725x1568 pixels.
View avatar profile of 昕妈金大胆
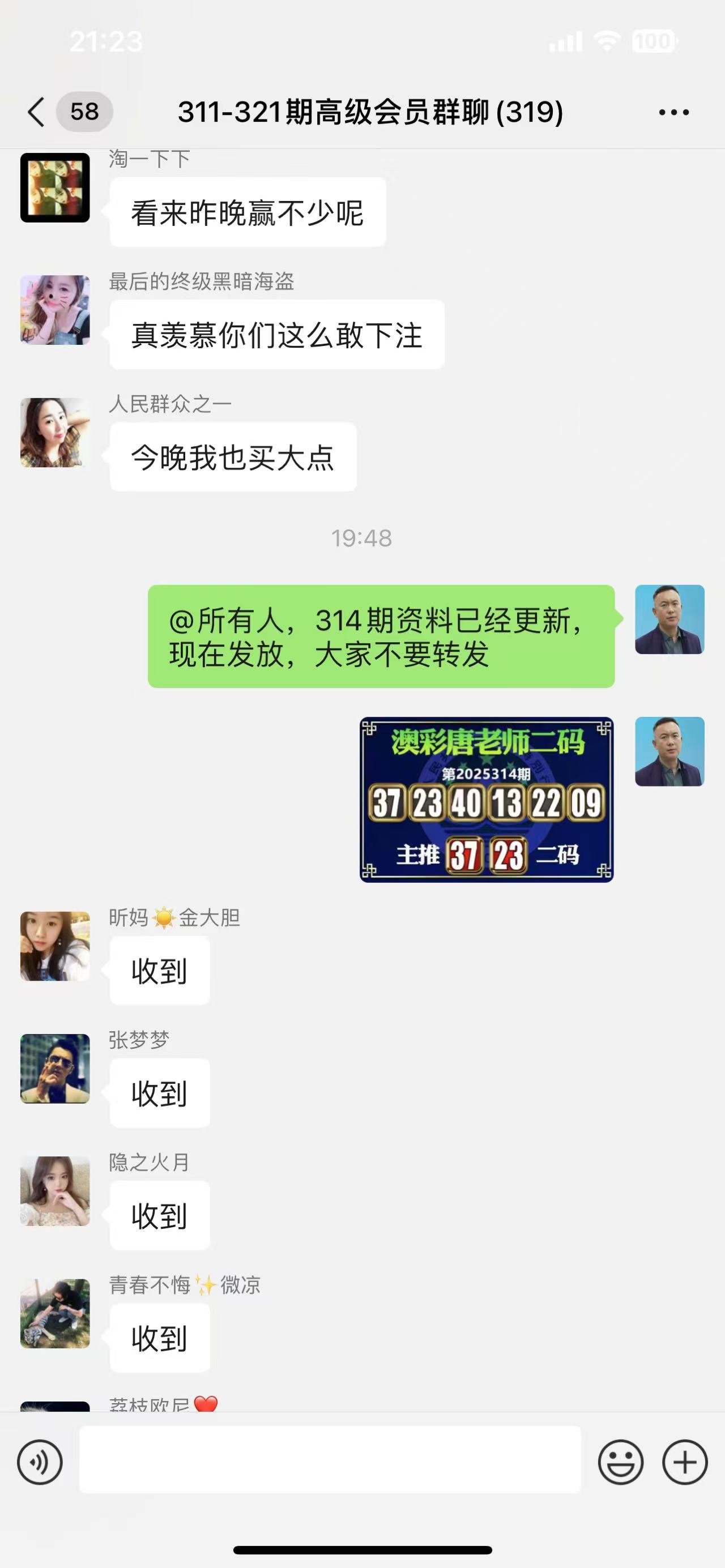[55, 946]
